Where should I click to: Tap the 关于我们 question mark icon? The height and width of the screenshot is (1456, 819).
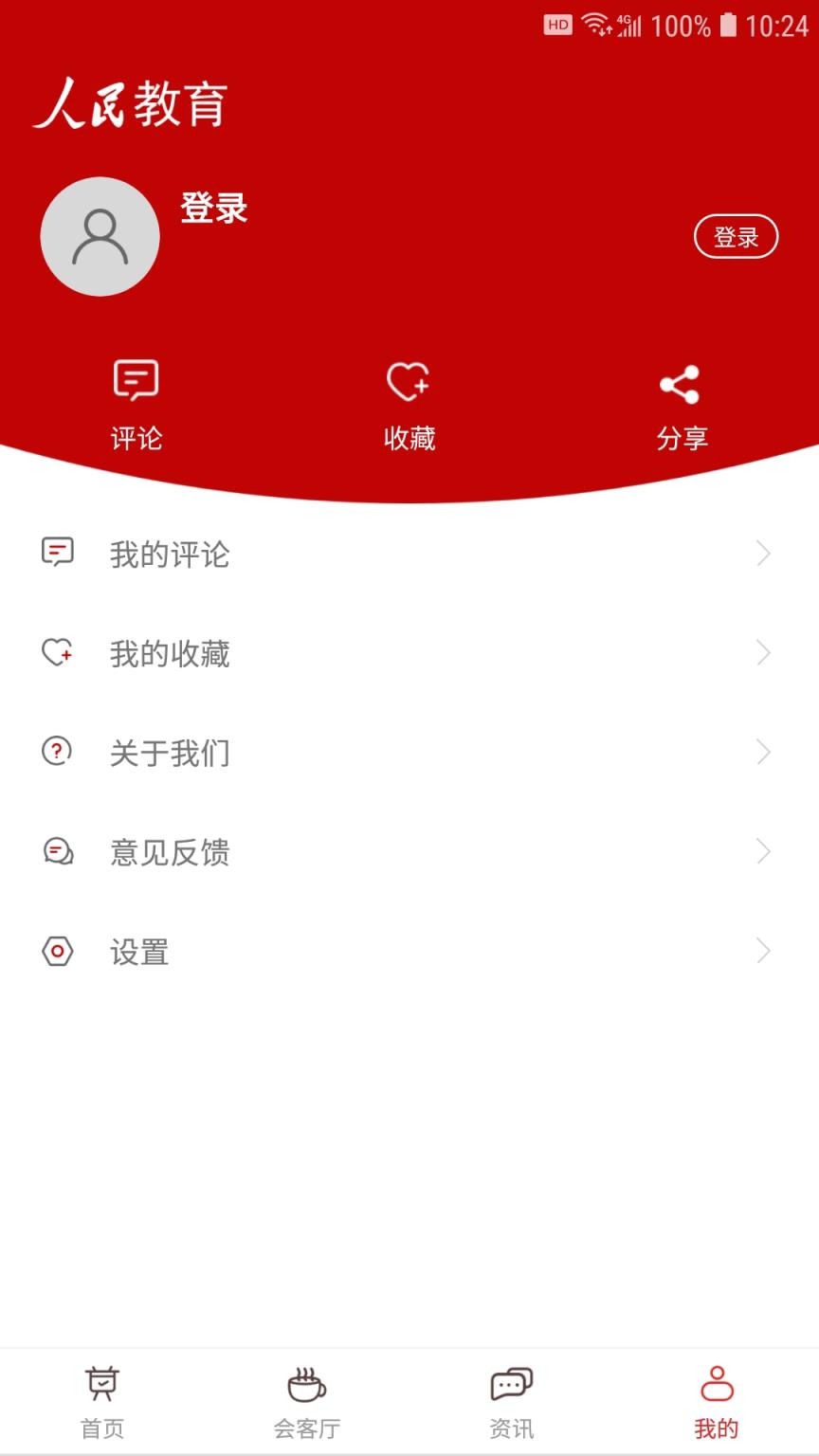point(58,752)
